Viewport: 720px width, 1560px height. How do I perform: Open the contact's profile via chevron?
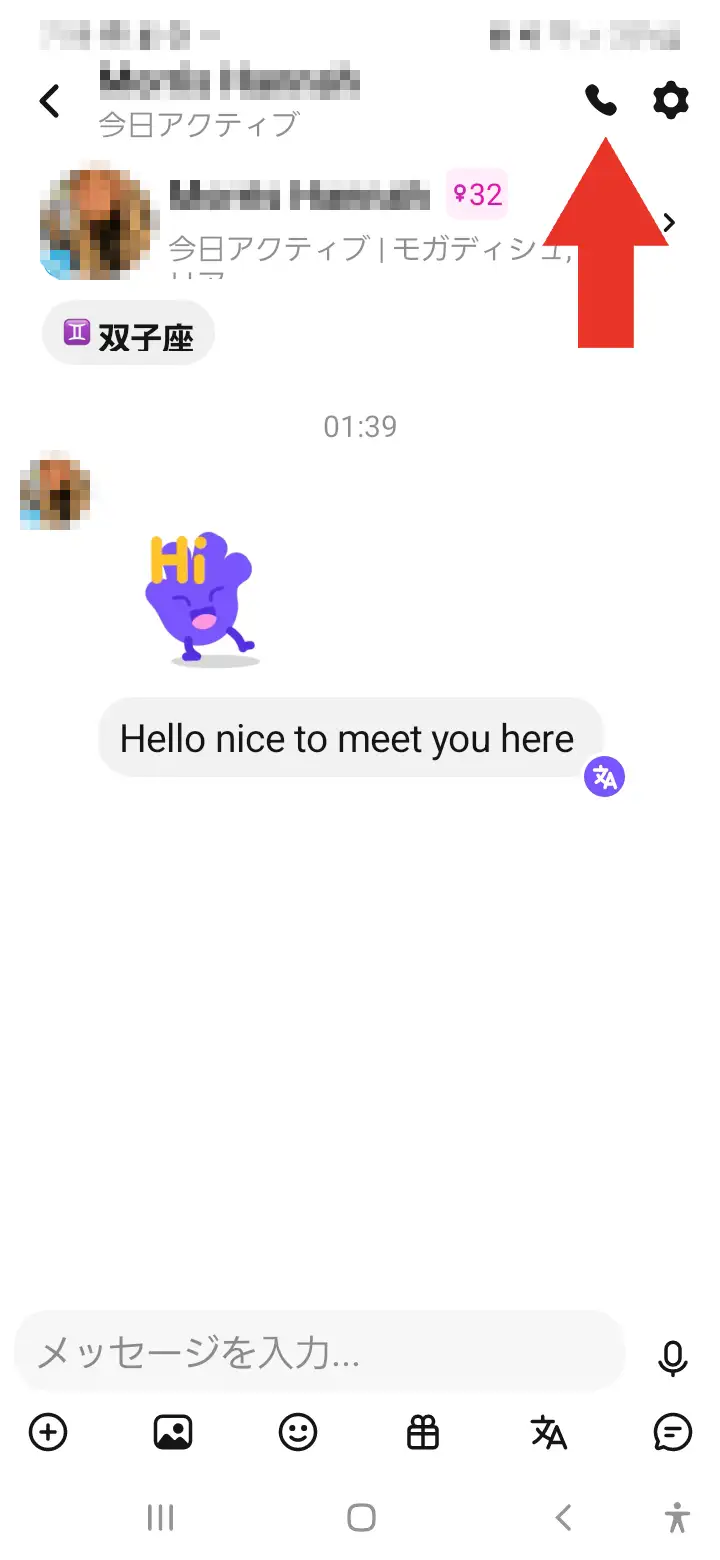[670, 222]
